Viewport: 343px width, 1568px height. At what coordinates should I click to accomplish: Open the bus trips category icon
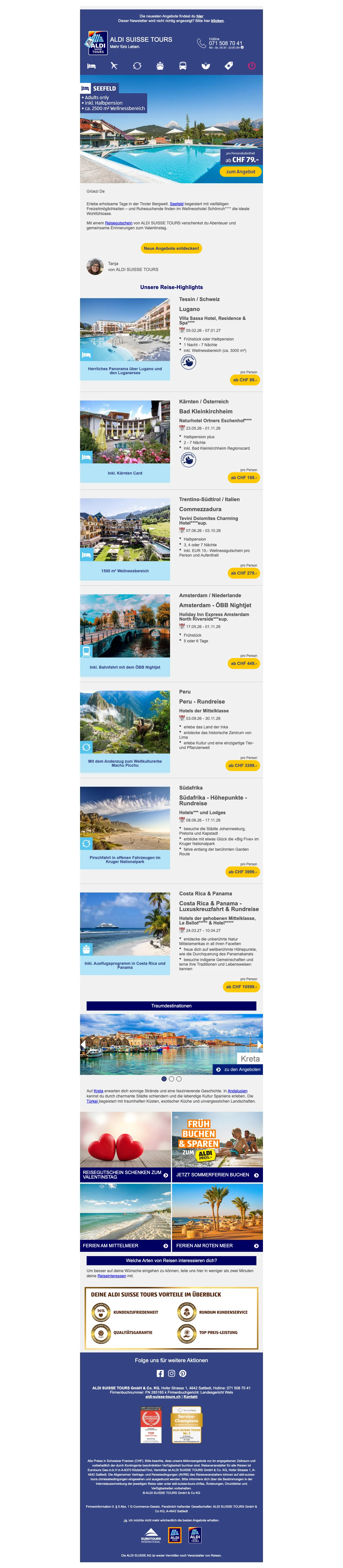pyautogui.click(x=182, y=66)
